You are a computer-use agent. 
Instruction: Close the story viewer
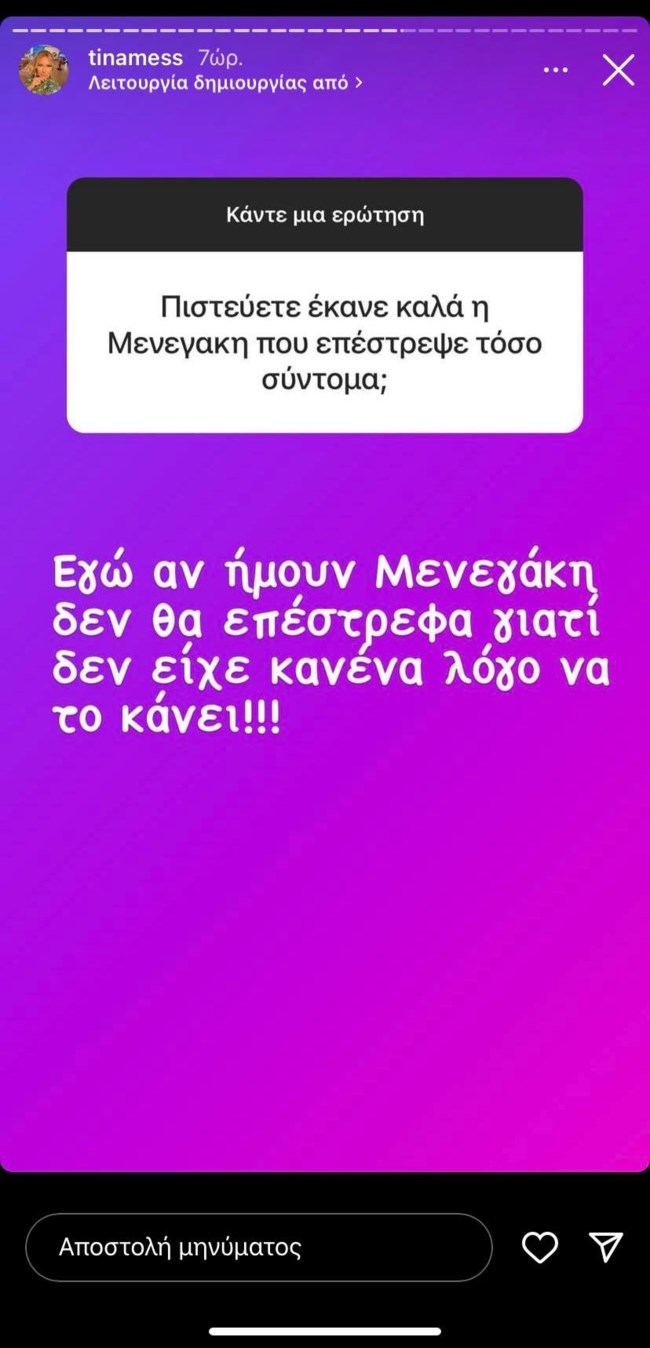click(618, 70)
